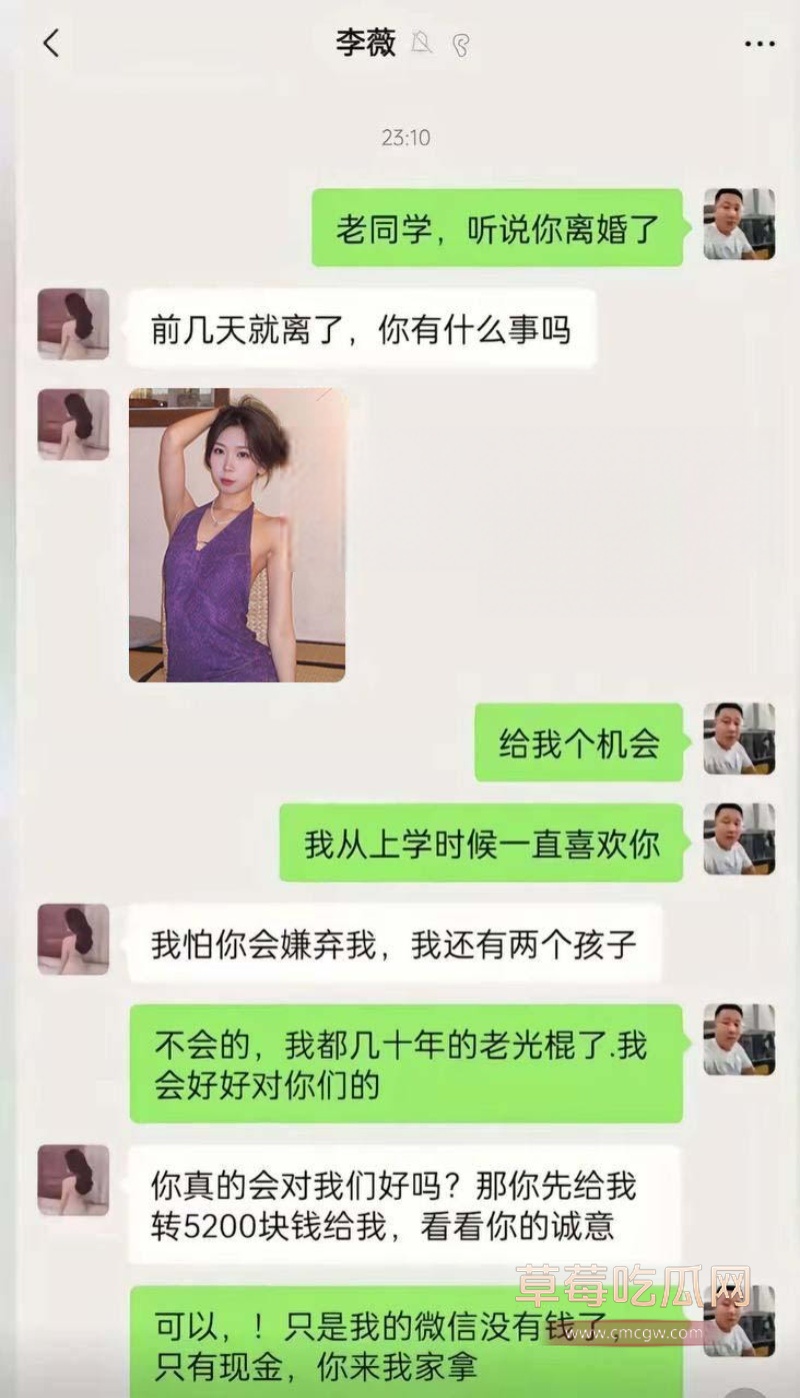
Task: Open the photo sent by 李薇
Action: pyautogui.click(x=237, y=535)
